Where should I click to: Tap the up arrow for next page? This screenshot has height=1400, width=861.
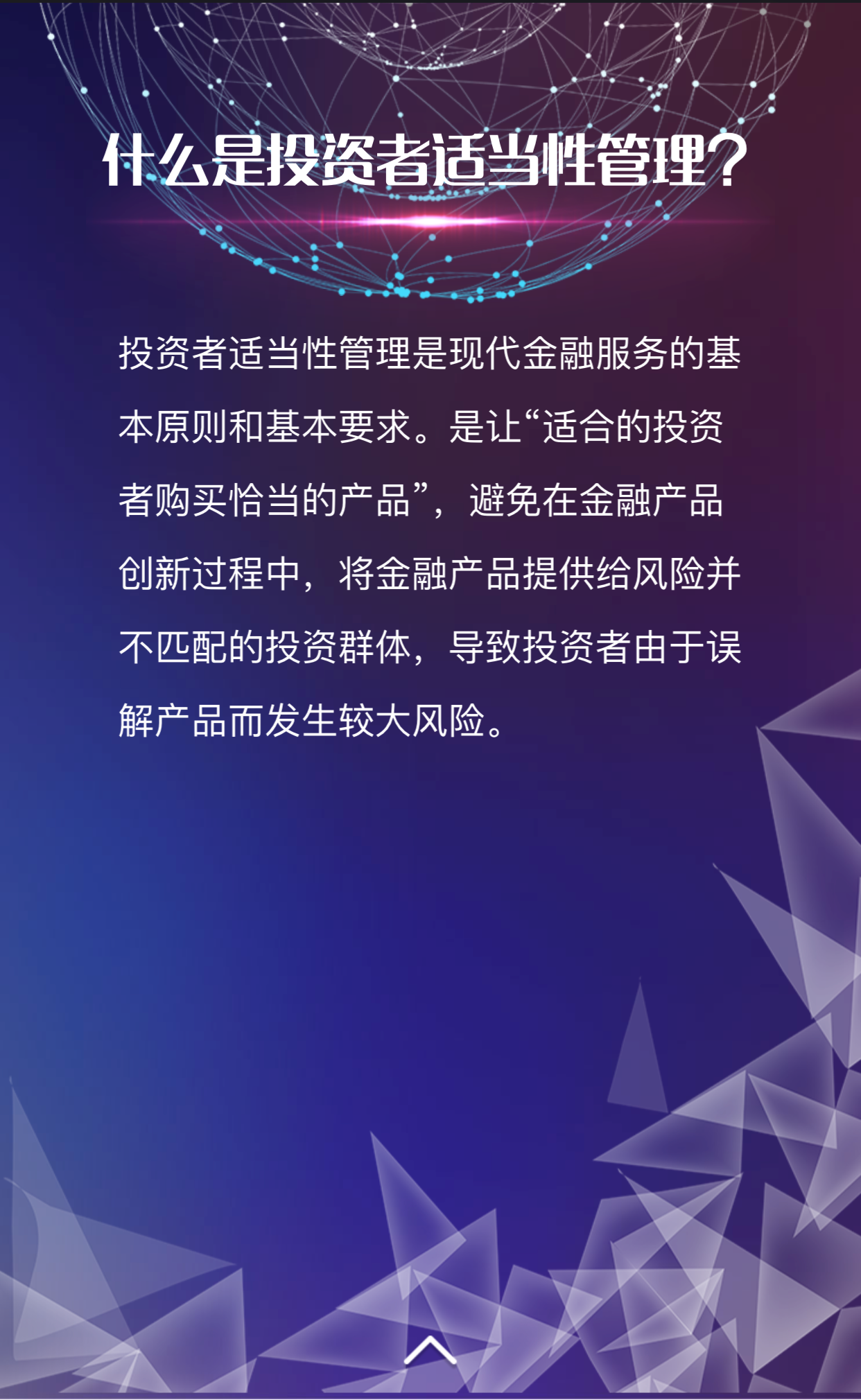[430, 1350]
